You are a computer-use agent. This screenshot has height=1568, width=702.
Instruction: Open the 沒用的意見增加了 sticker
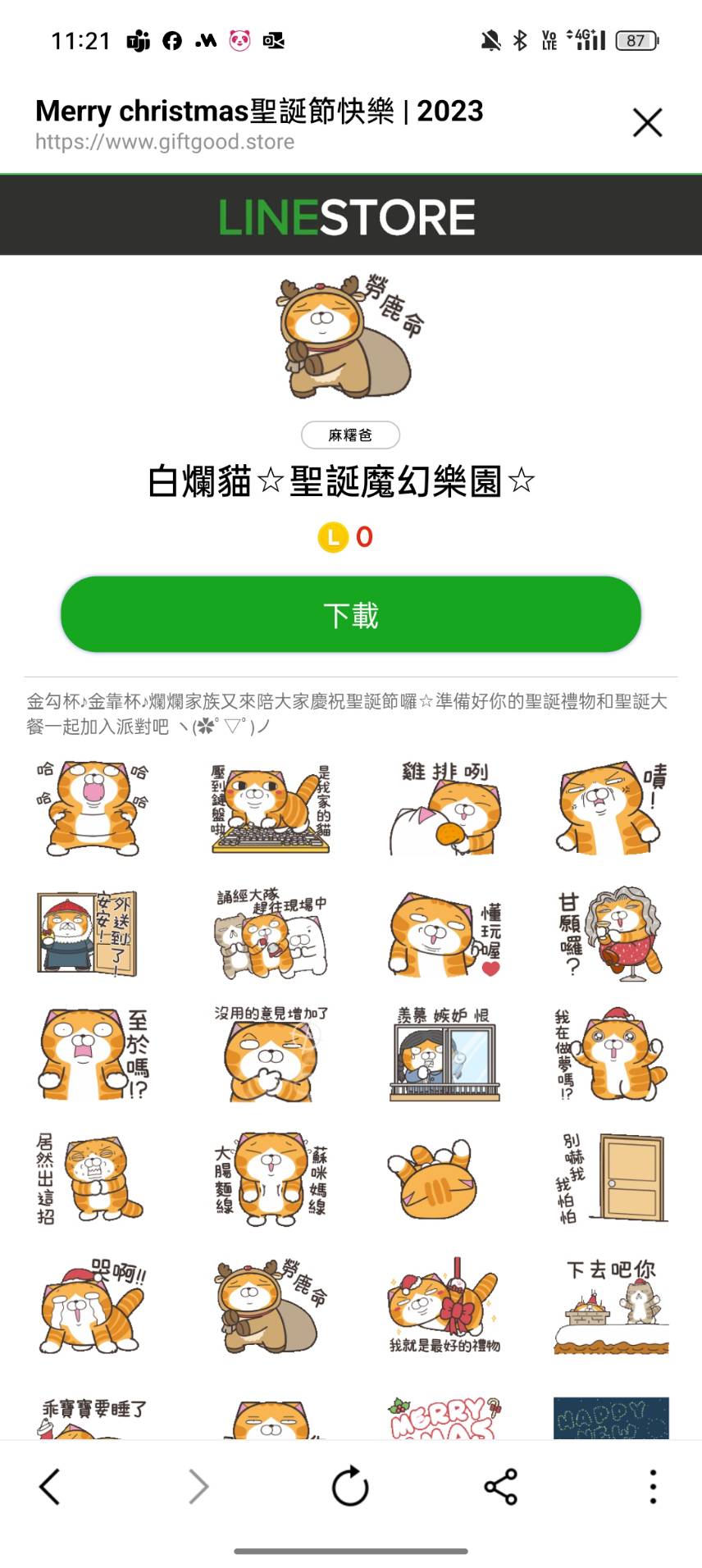click(x=271, y=1054)
